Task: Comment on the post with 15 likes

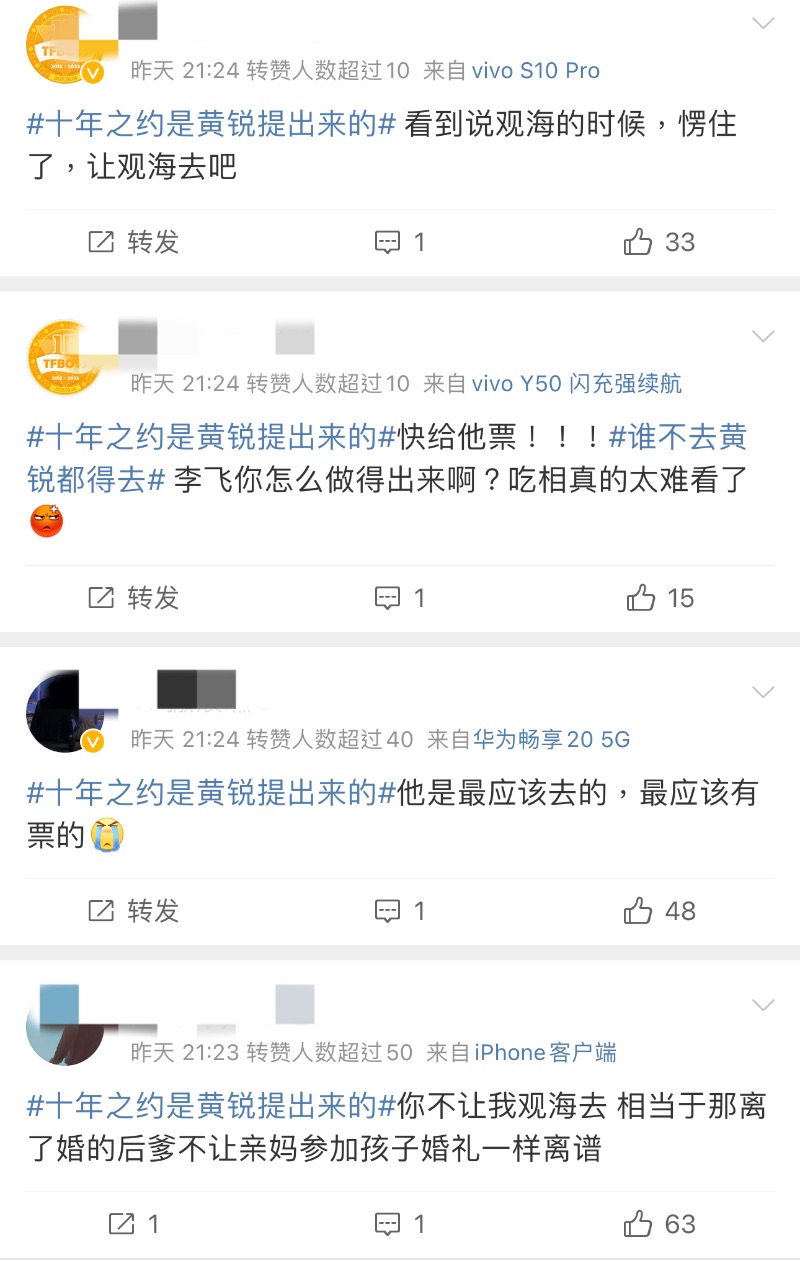Action: tap(400, 598)
